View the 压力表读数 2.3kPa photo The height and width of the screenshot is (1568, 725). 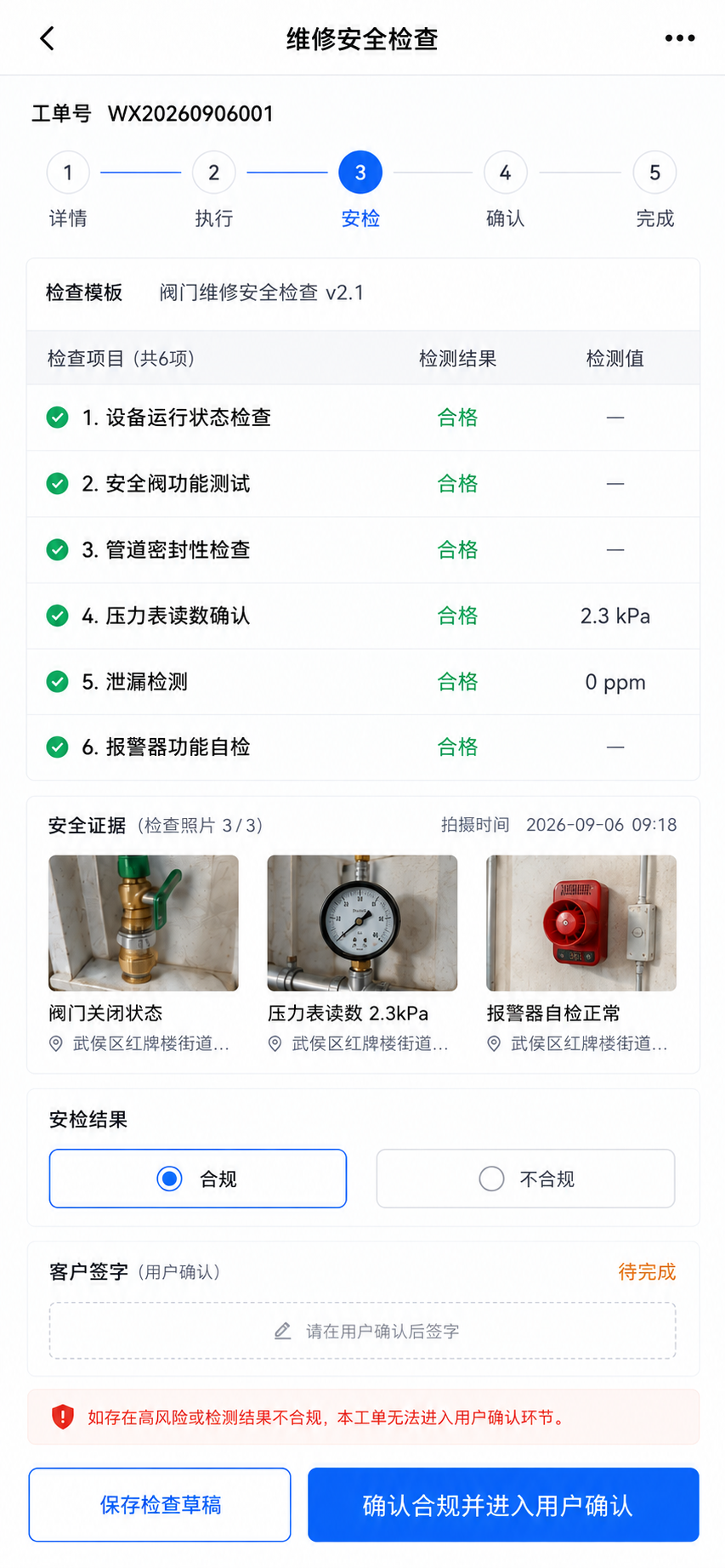[x=362, y=923]
